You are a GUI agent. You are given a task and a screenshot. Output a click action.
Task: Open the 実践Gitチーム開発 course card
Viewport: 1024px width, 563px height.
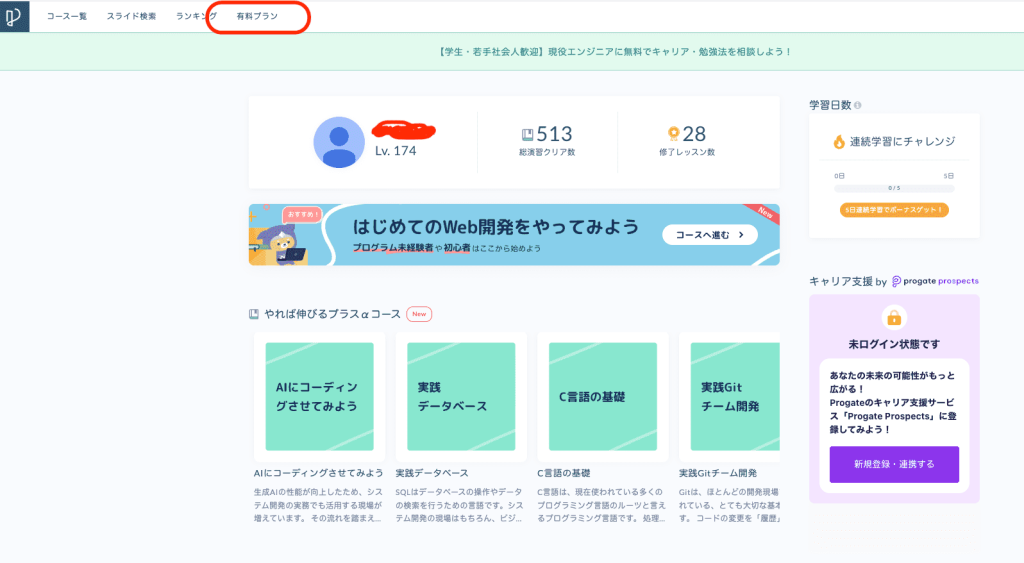tap(730, 396)
